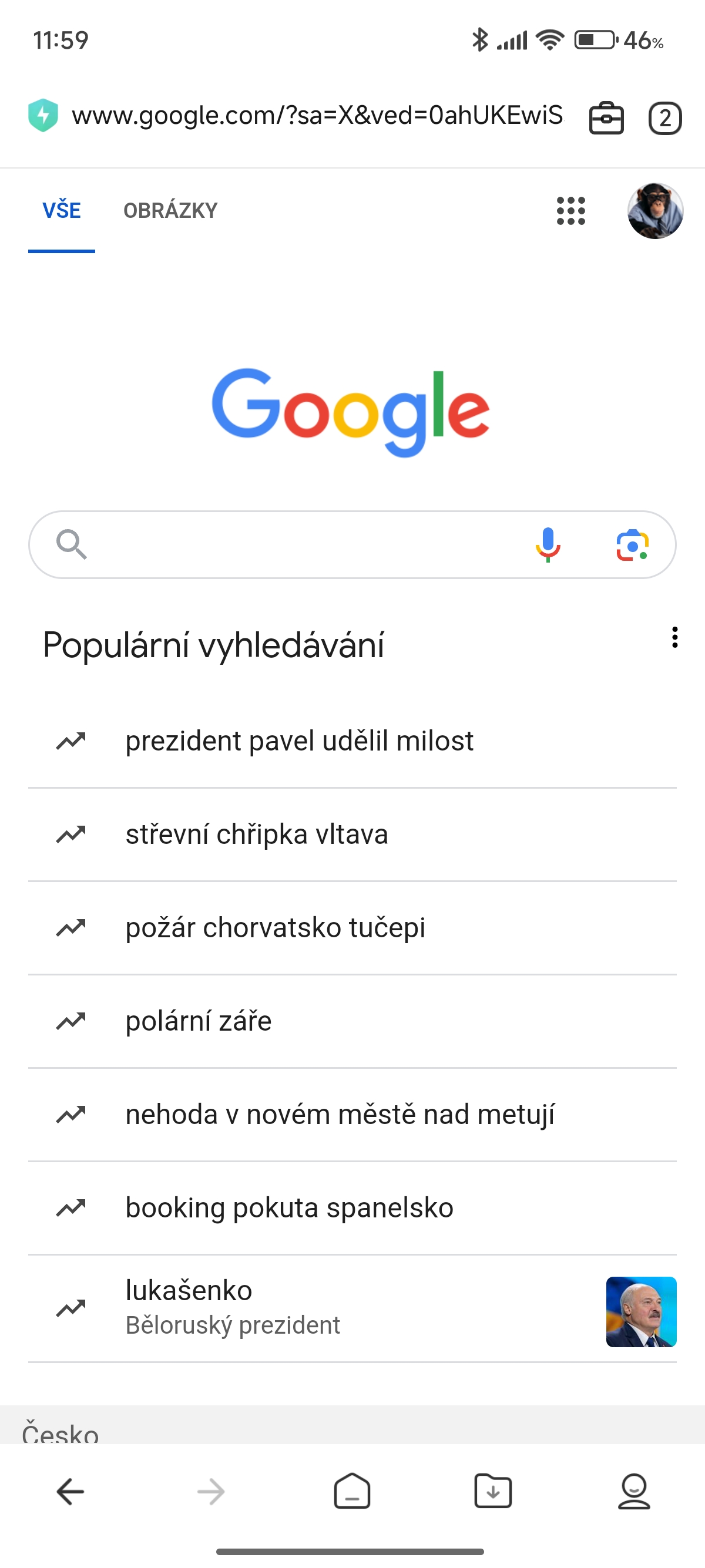Open the browser downloads folder
The image size is (705, 1568).
coord(493,1490)
